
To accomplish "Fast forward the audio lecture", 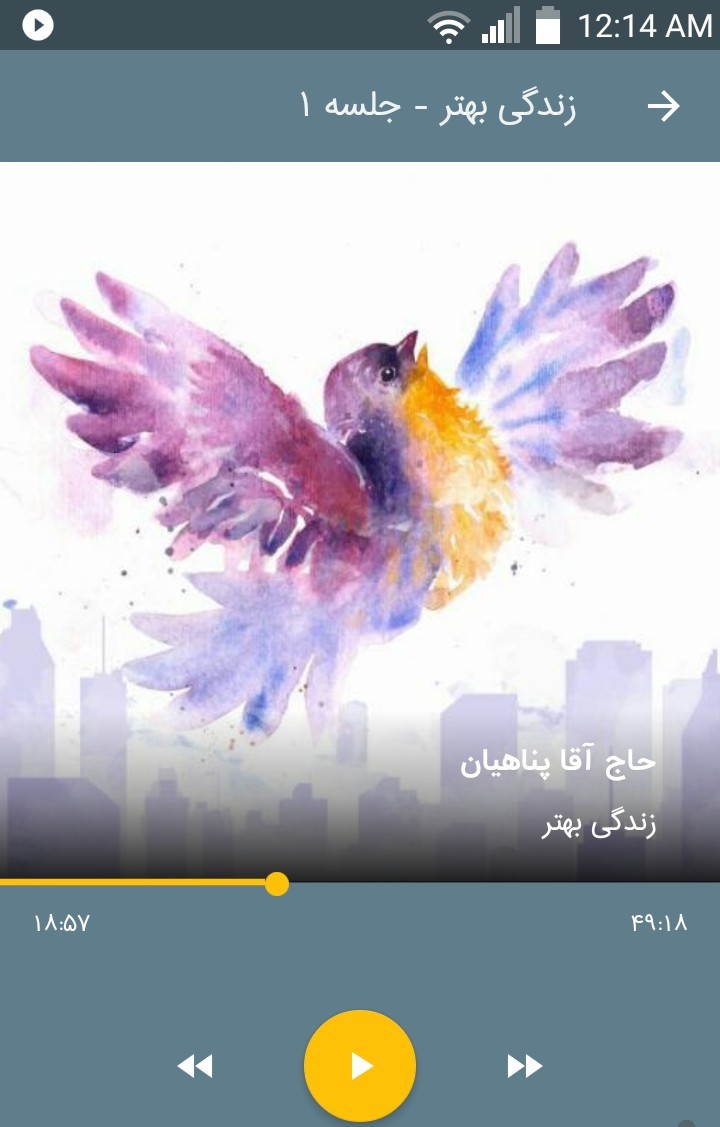I will click(525, 1066).
